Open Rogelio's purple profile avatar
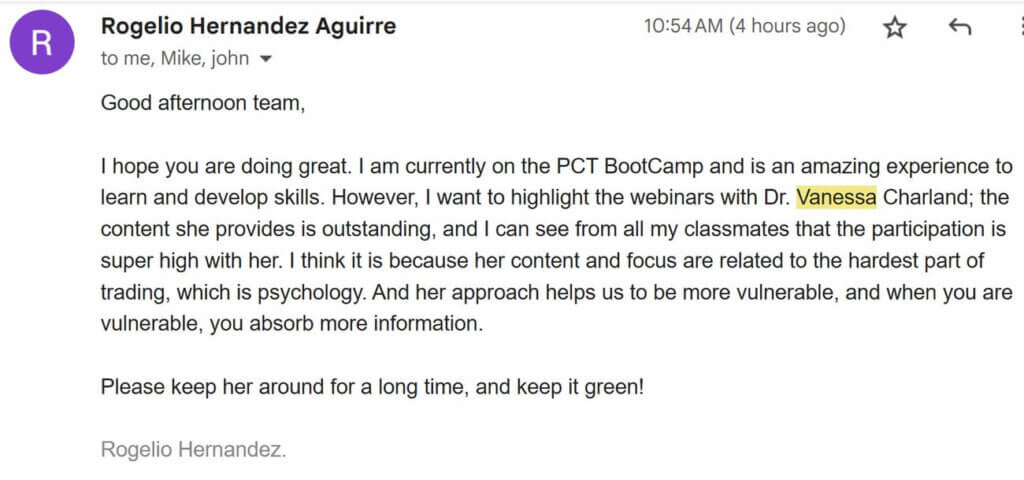The height and width of the screenshot is (480, 1024). 41,43
